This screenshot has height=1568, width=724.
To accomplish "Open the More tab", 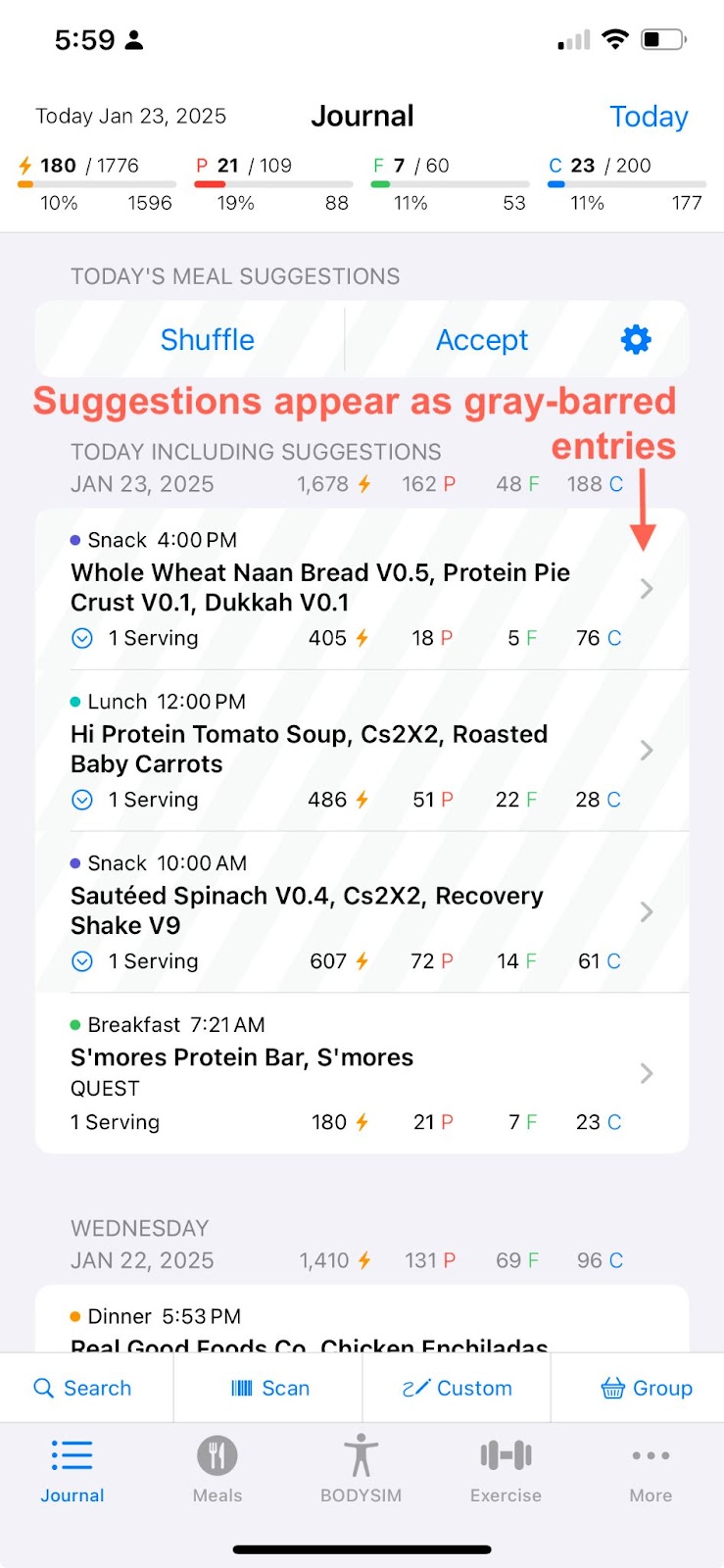I will tap(651, 1469).
